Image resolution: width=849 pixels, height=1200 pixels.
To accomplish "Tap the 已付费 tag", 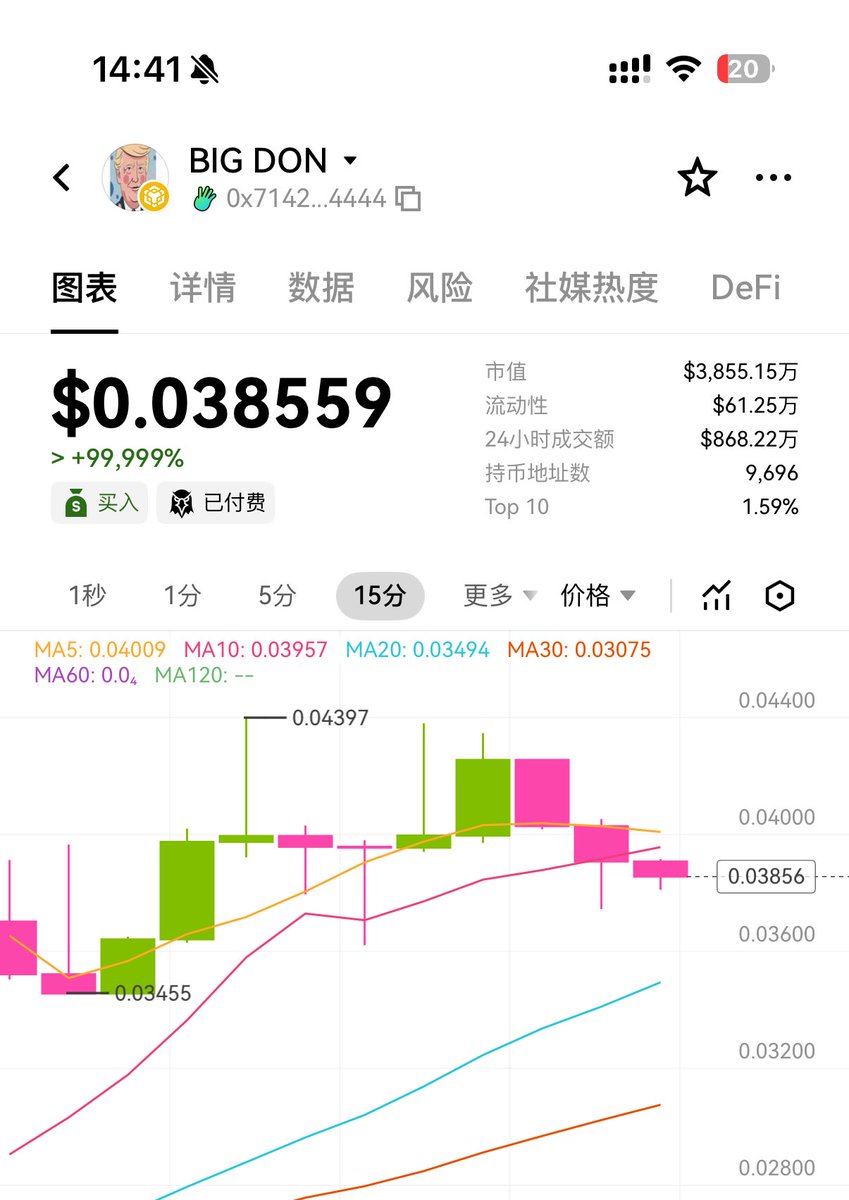I will [216, 503].
